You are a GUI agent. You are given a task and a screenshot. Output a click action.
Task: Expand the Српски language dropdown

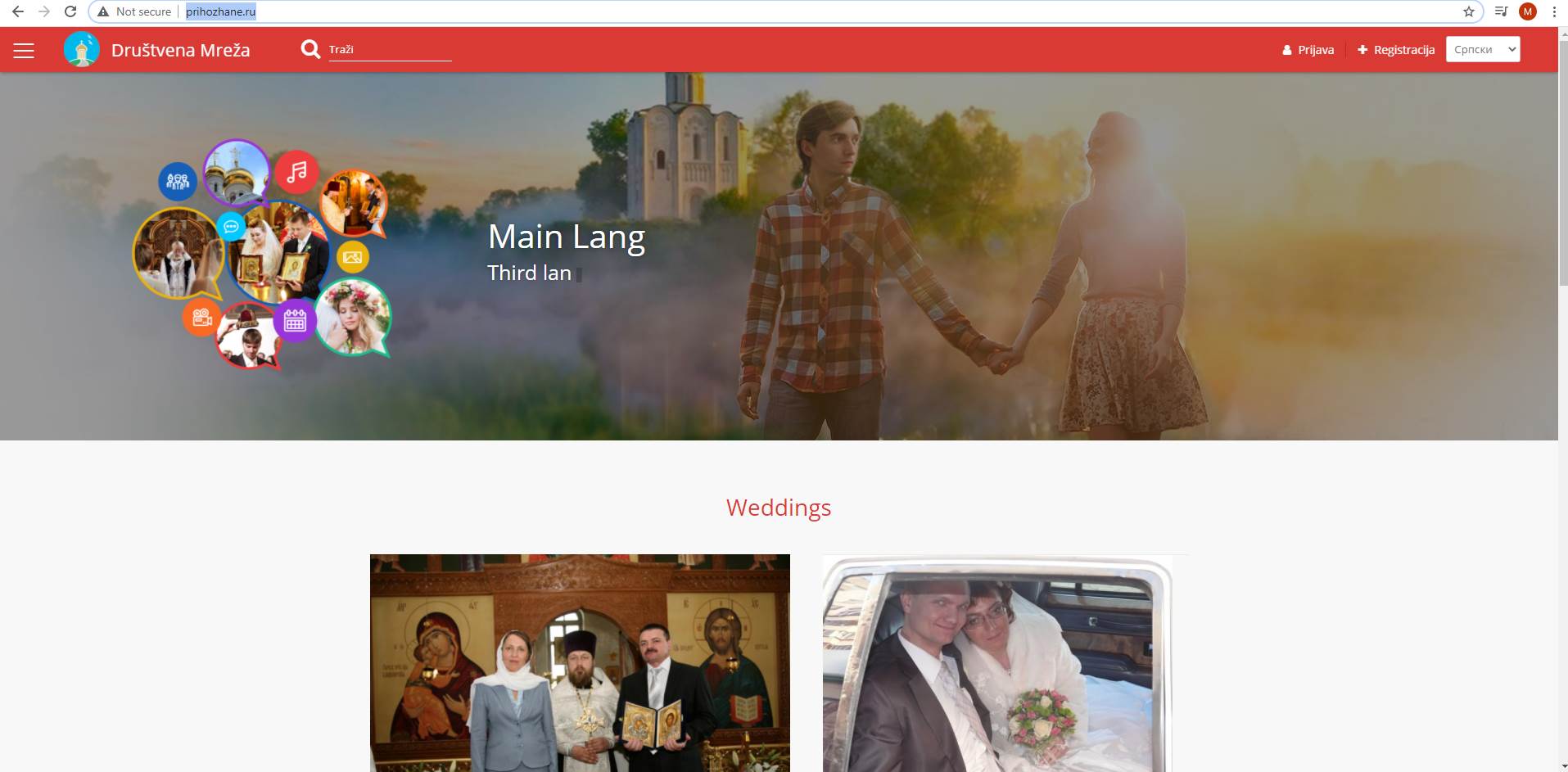point(1483,50)
